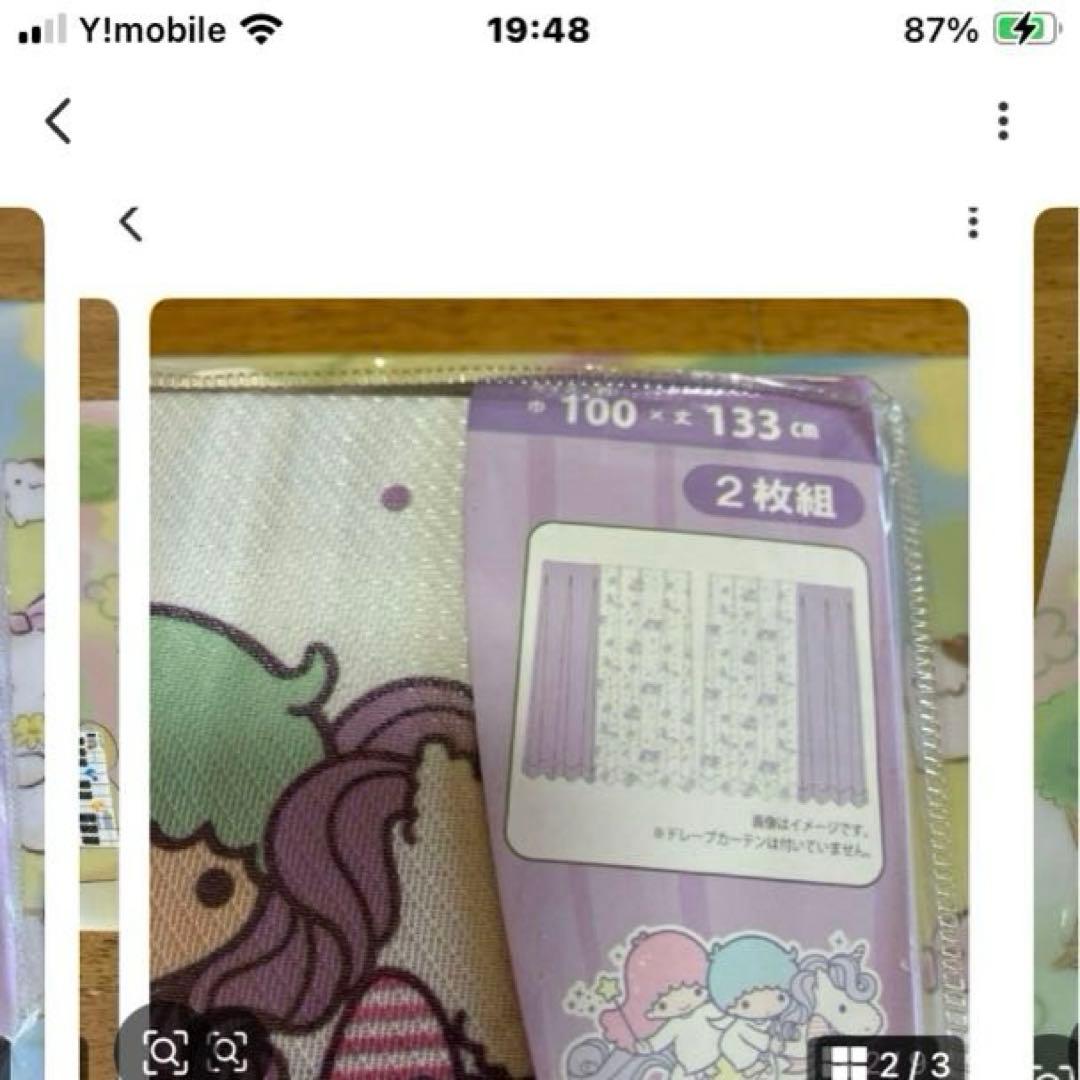1080x1080 pixels.
Task: Go back using the top back arrow
Action: point(58,122)
